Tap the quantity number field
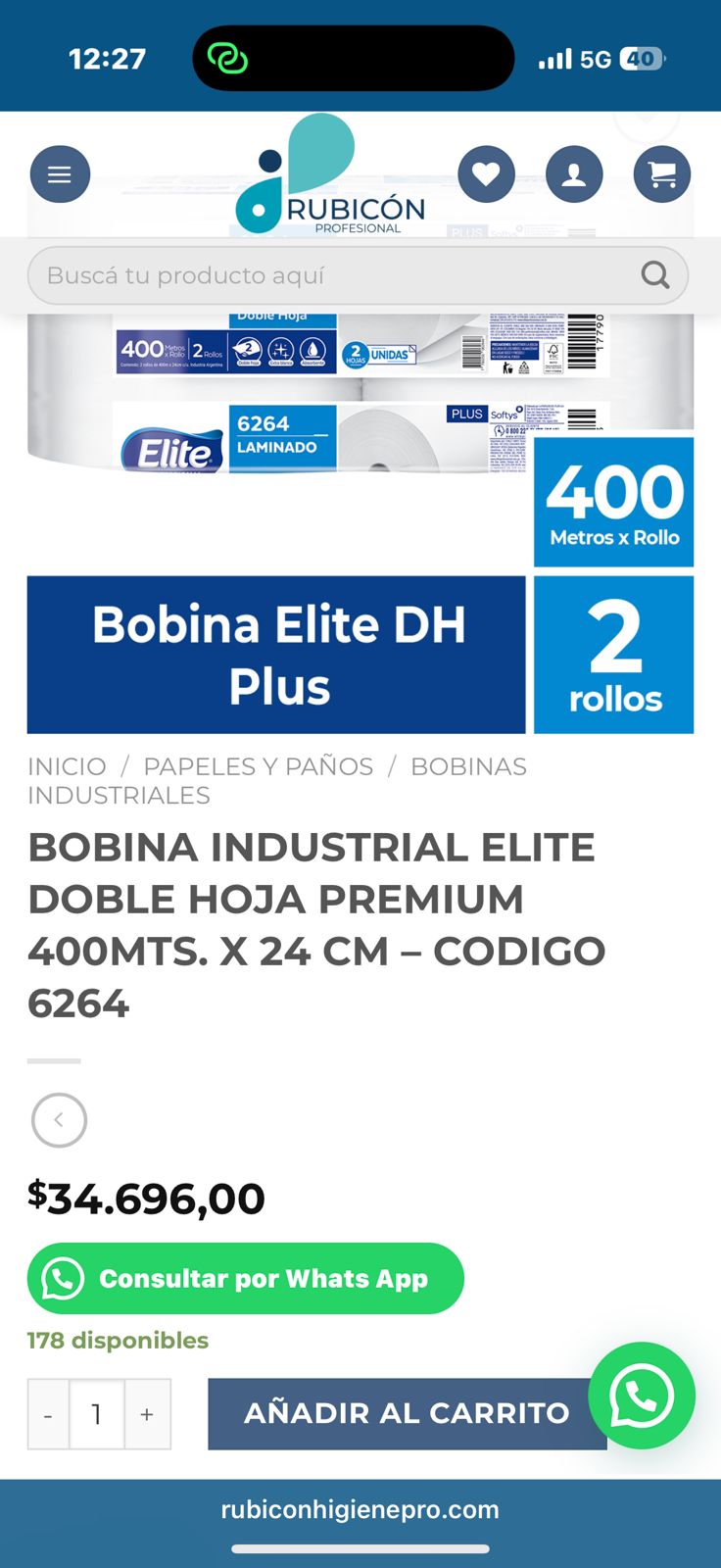 click(x=96, y=1414)
